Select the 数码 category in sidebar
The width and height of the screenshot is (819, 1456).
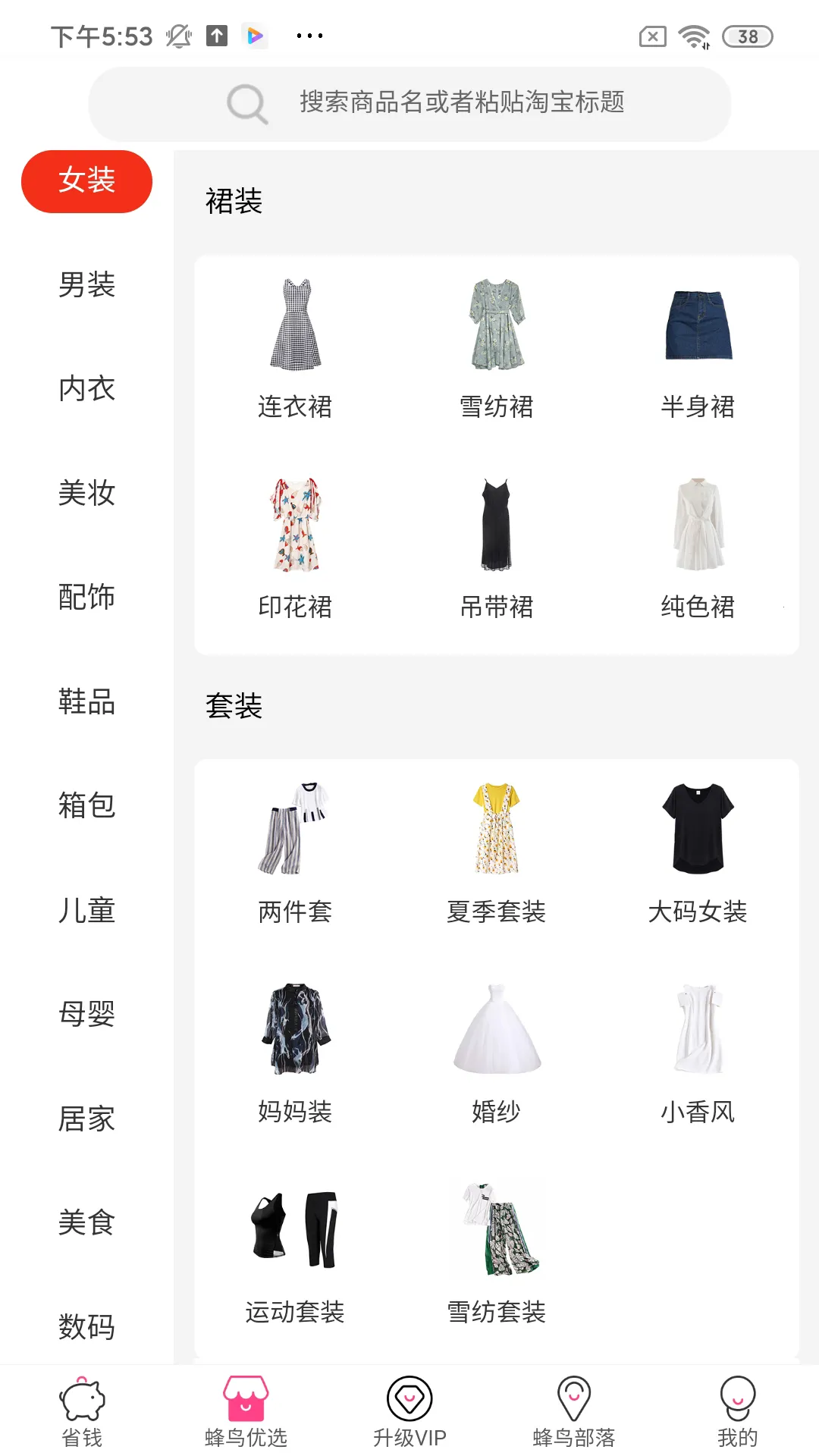pos(86,1326)
